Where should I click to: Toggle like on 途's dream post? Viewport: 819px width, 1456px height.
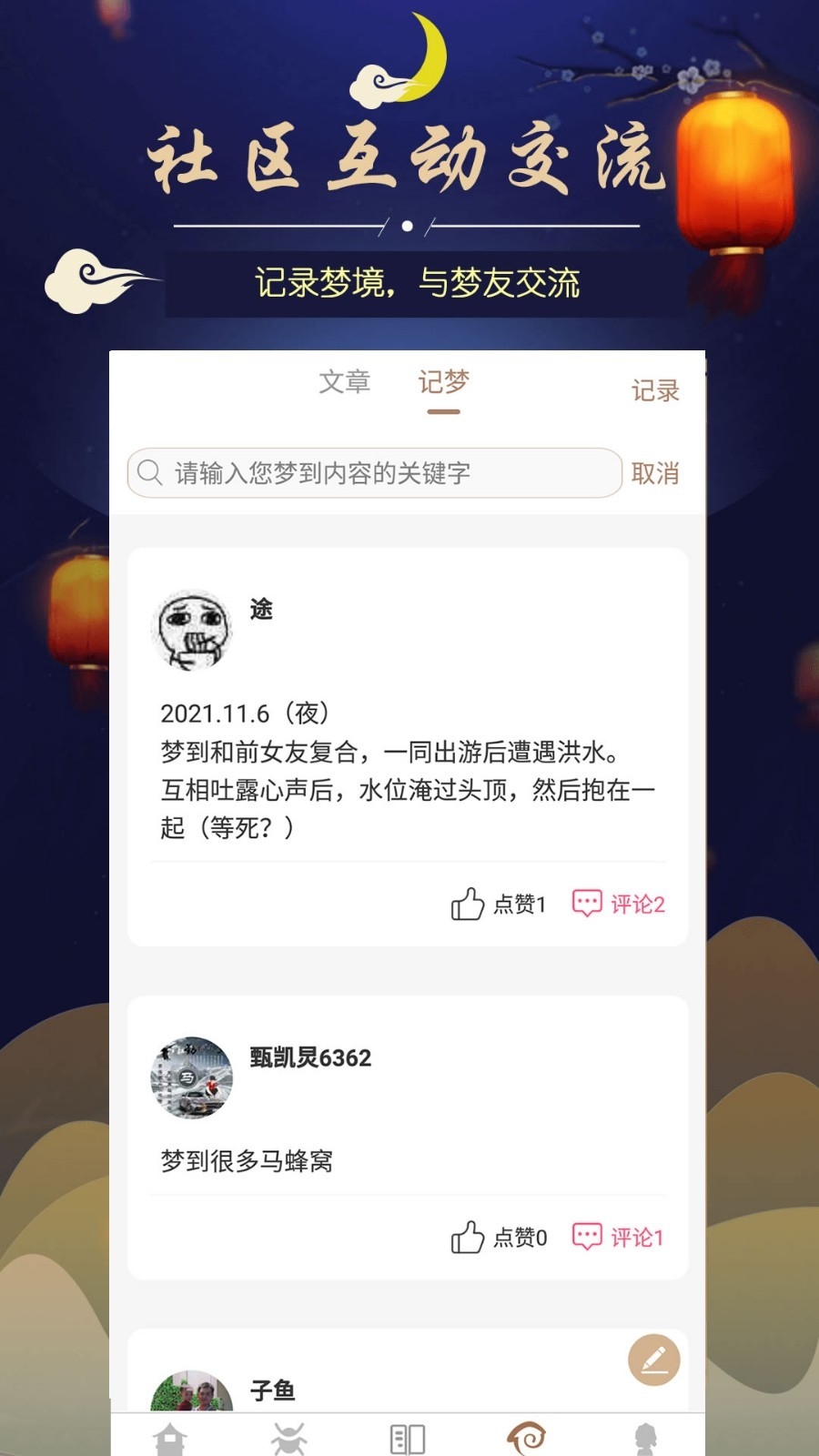click(x=467, y=903)
